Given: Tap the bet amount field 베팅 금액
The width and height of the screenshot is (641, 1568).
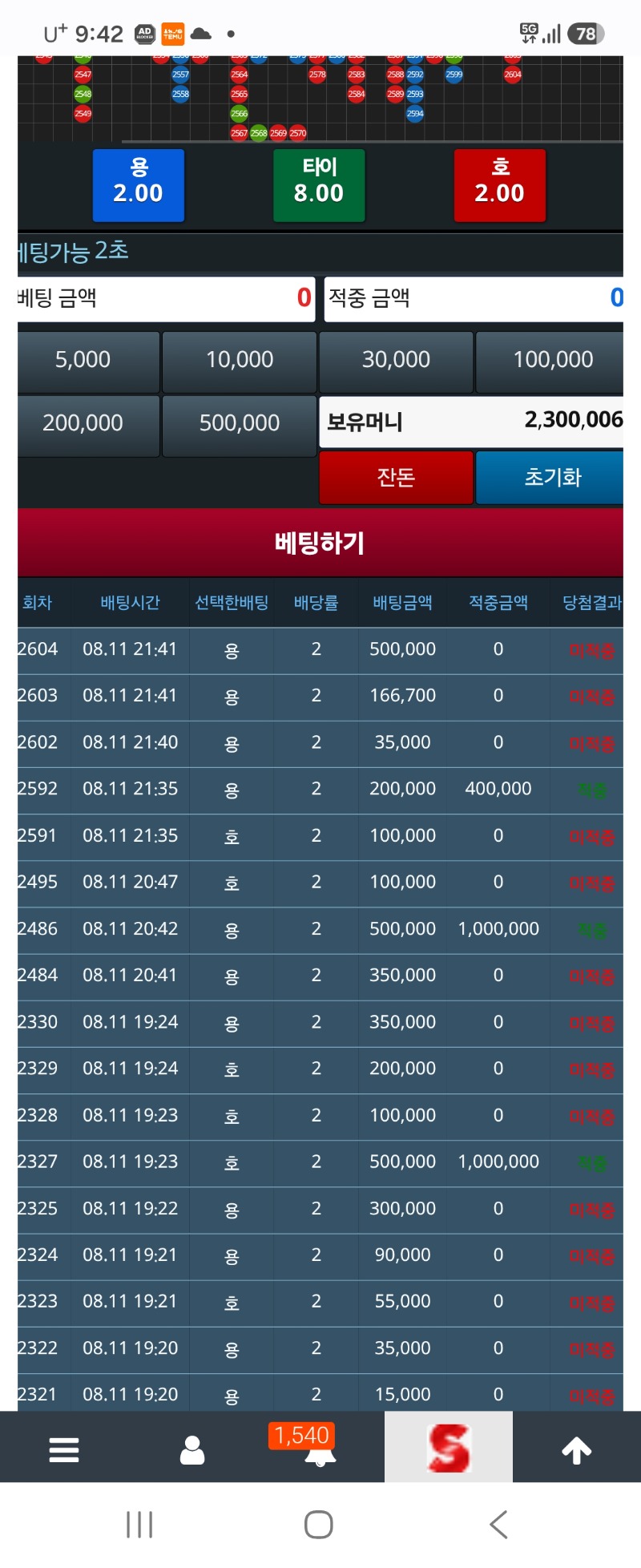Looking at the screenshot, I should 166,299.
